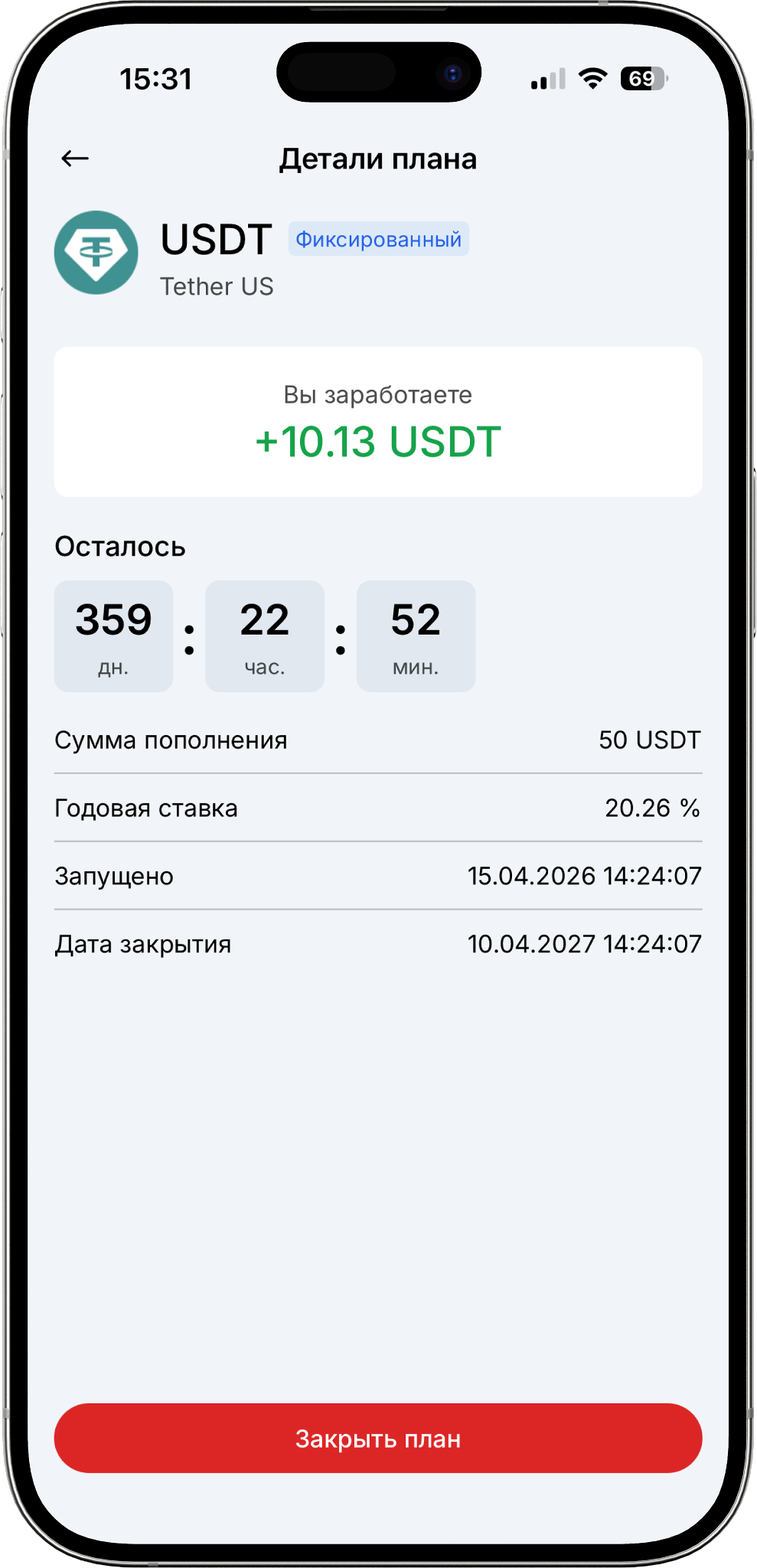Tap the red Закрыть план button
The image size is (757, 1568).
[378, 1439]
